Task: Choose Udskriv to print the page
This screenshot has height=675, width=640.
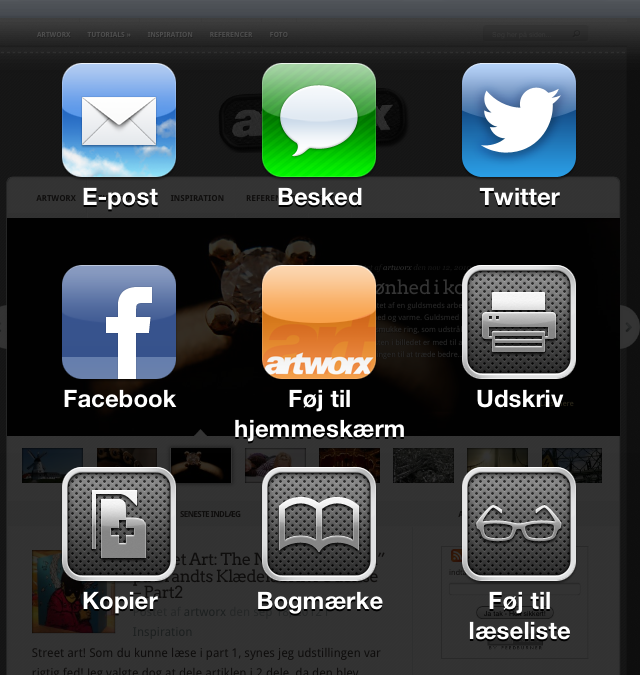Action: tap(518, 322)
